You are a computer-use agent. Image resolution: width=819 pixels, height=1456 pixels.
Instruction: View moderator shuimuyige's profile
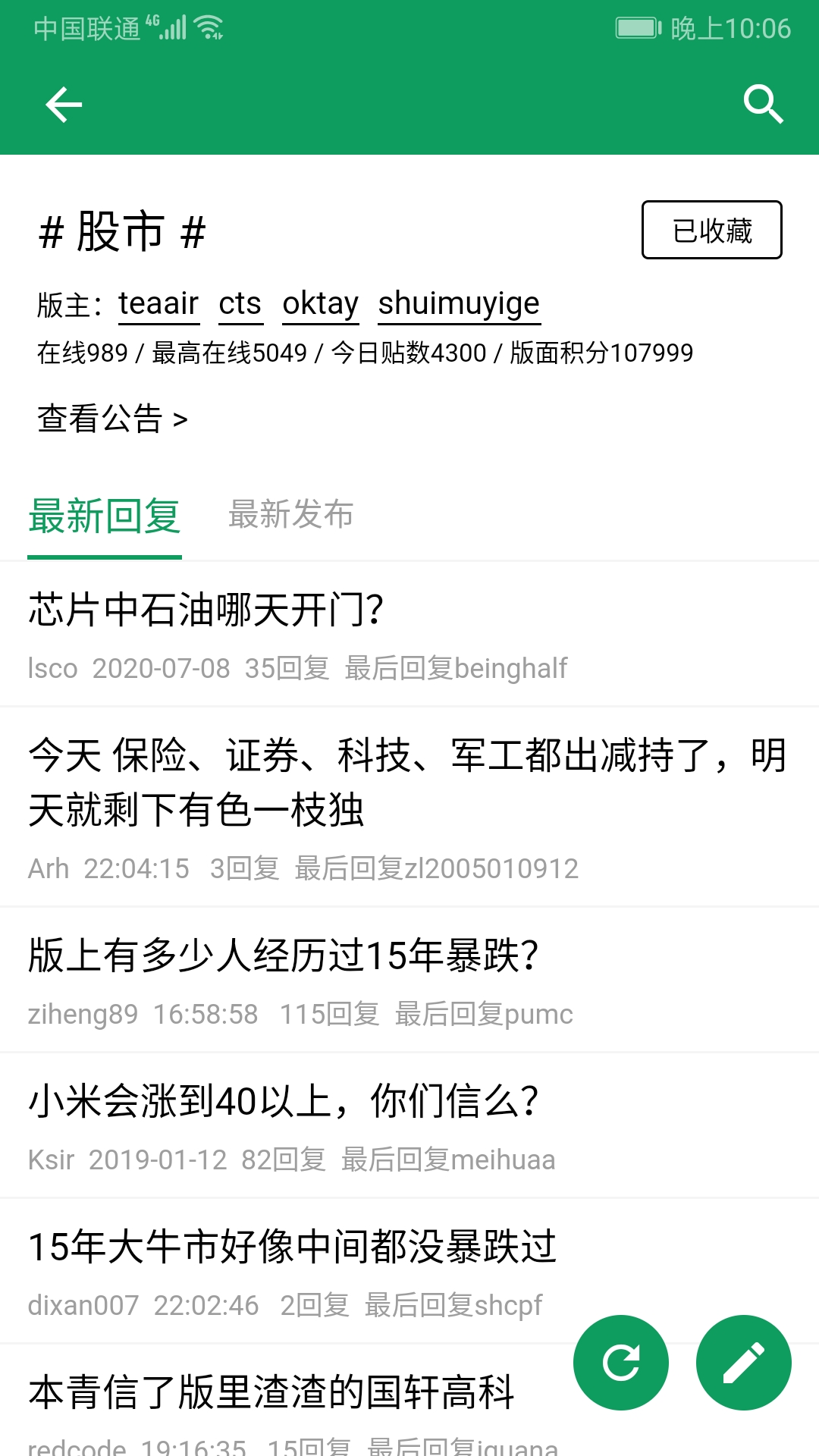point(459,303)
